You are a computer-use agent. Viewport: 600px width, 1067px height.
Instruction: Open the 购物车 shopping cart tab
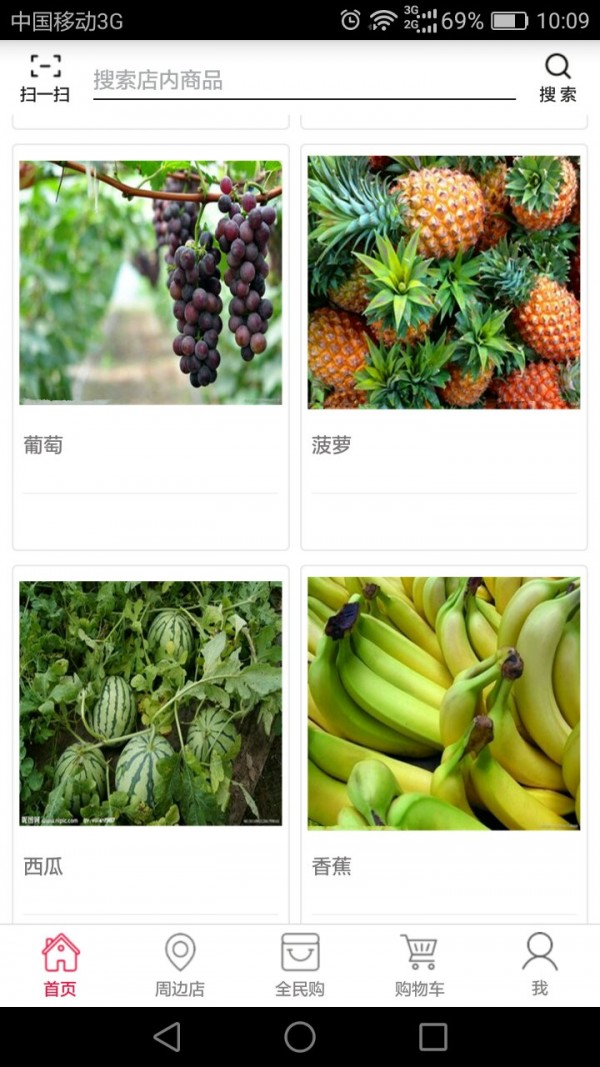[x=419, y=965]
